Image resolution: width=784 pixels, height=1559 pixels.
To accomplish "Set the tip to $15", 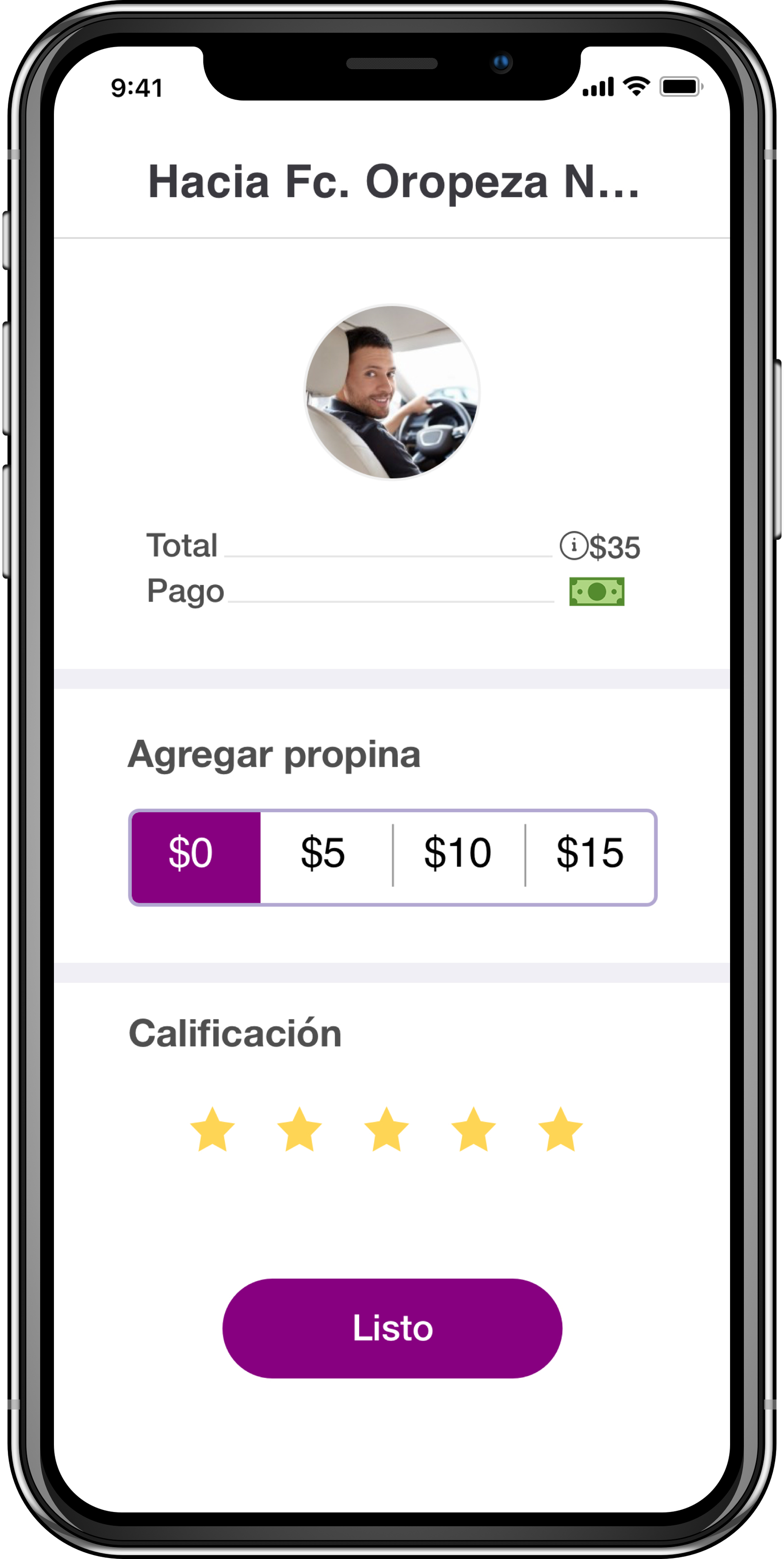I will point(590,854).
